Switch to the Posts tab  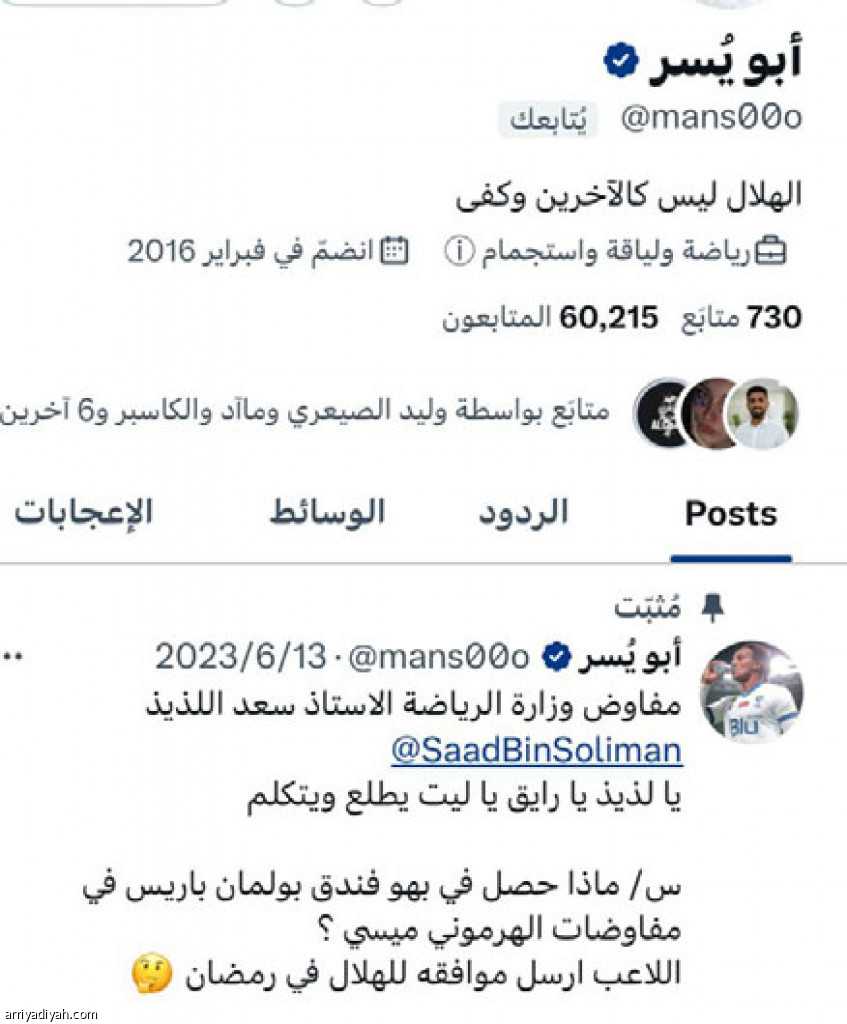coord(730,514)
